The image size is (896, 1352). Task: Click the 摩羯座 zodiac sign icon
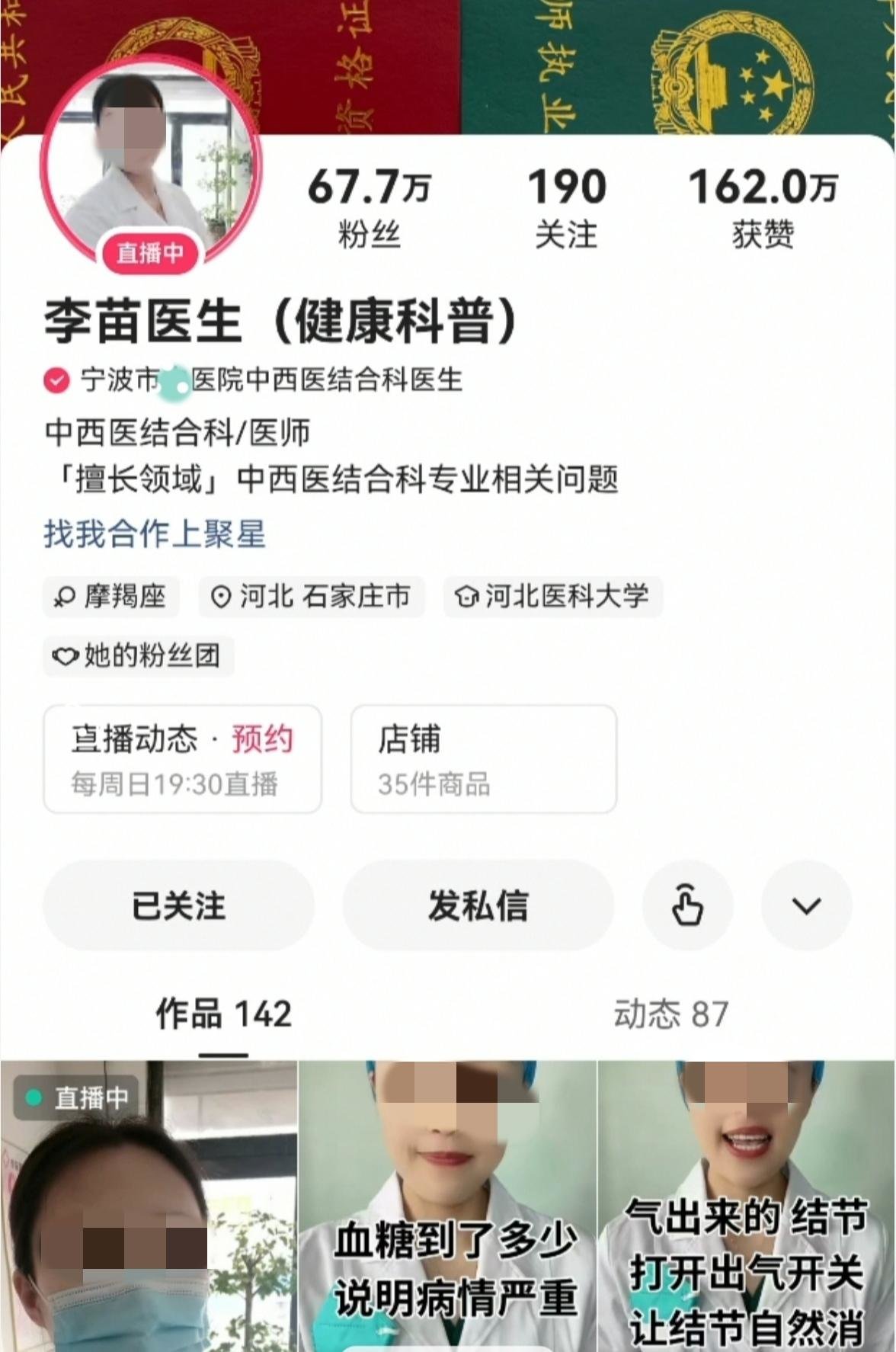66,597
